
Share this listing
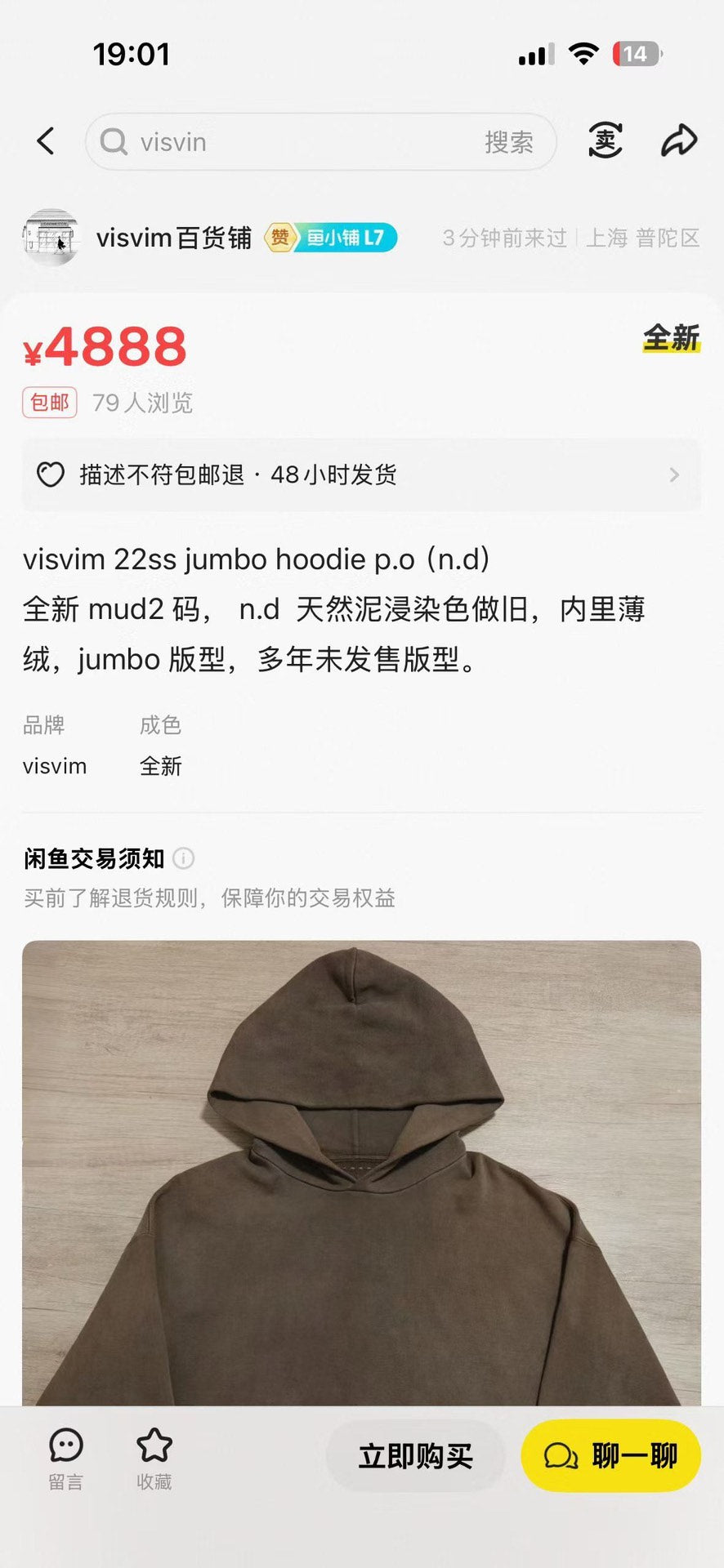[x=678, y=141]
